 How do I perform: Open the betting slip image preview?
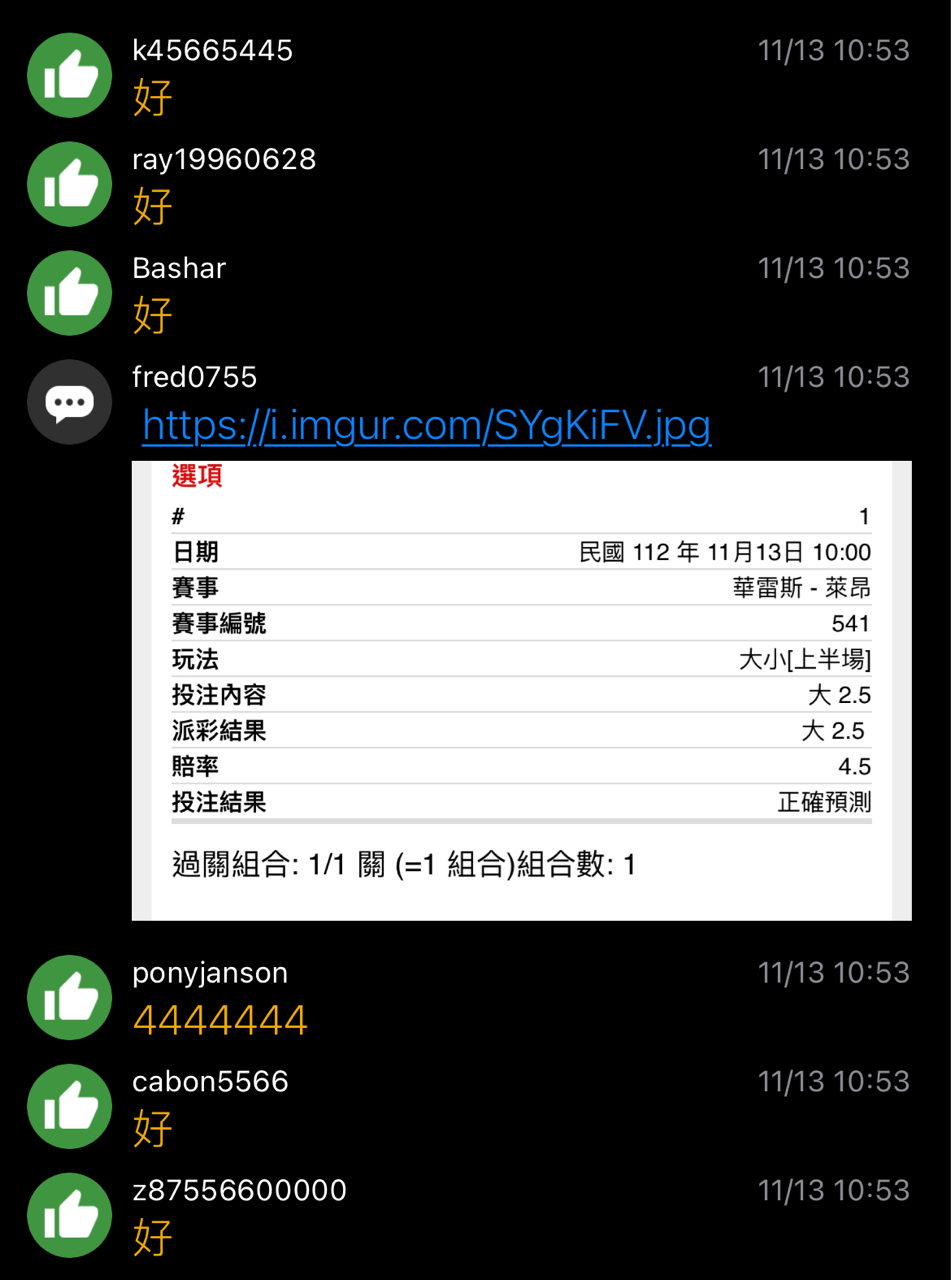pos(521,690)
